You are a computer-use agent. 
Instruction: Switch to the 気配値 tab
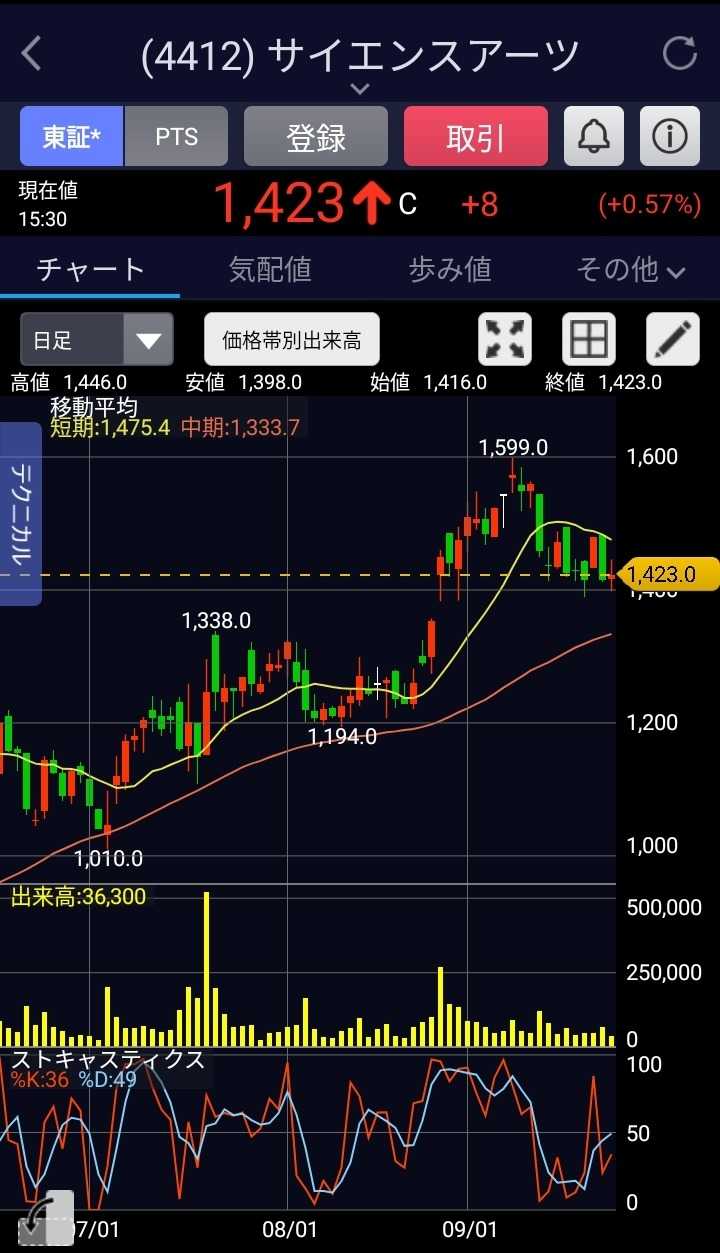(270, 269)
